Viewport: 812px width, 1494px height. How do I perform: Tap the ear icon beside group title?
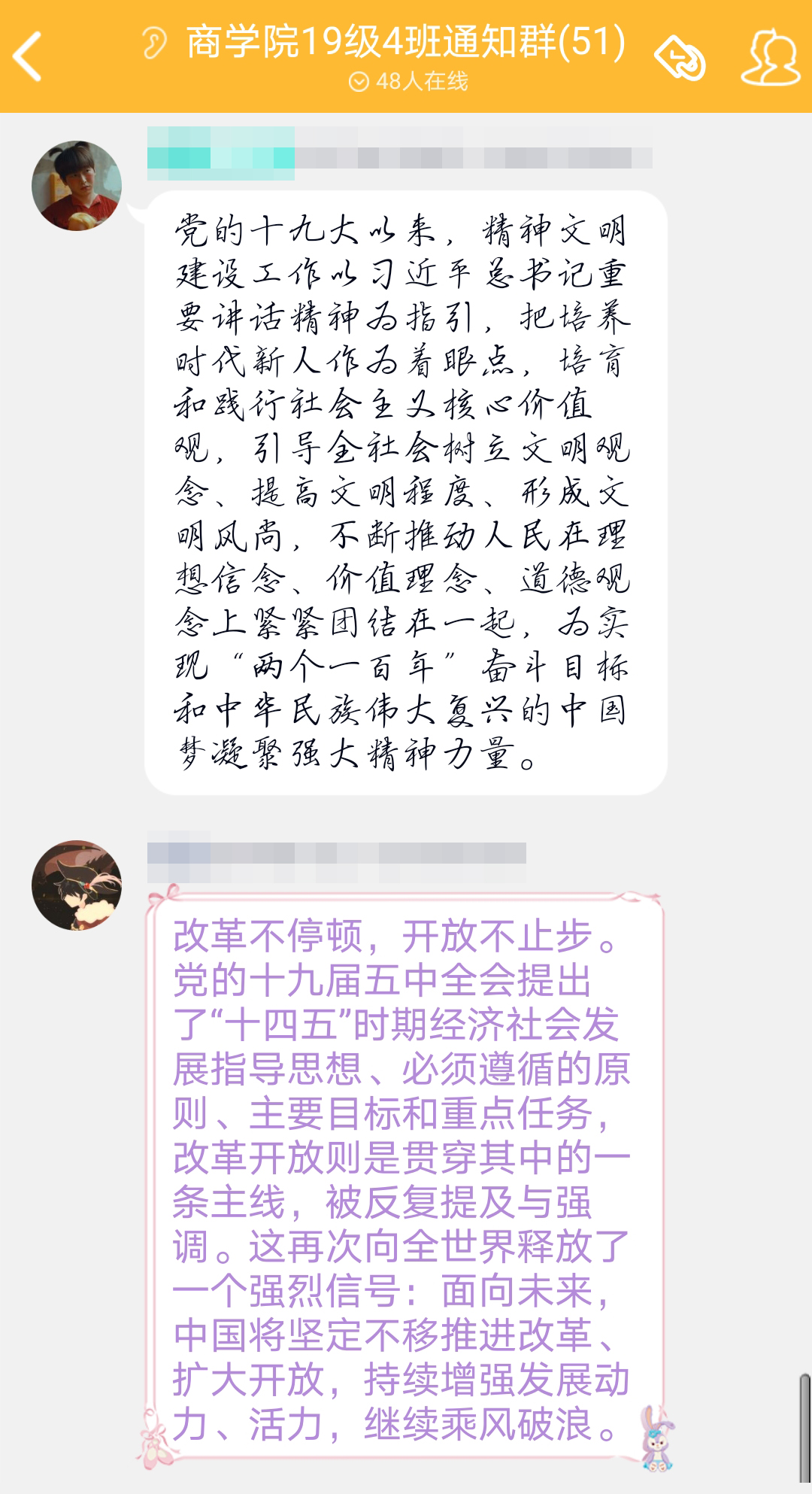point(154,43)
